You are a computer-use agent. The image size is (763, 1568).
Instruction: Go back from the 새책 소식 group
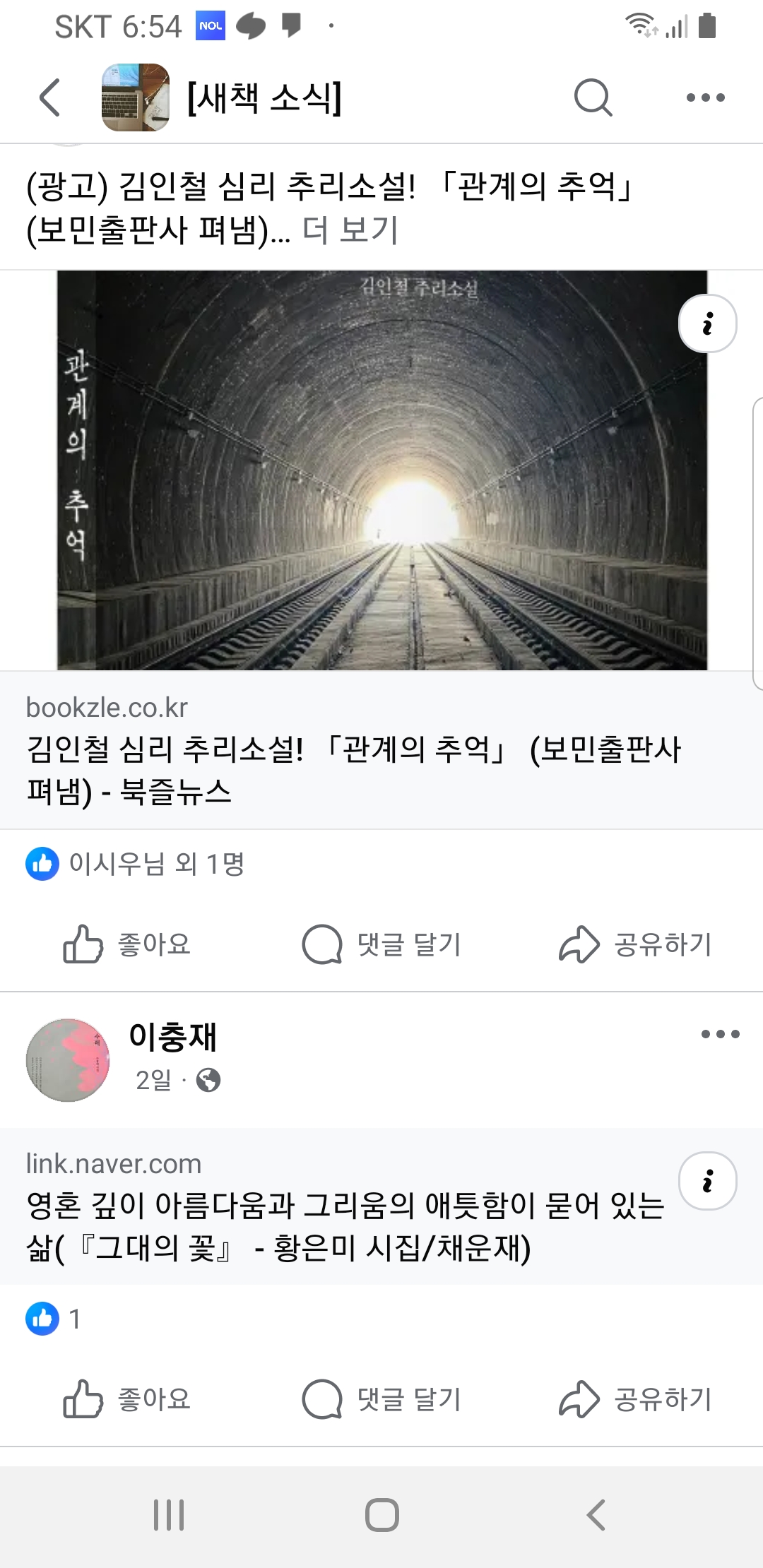[x=49, y=97]
